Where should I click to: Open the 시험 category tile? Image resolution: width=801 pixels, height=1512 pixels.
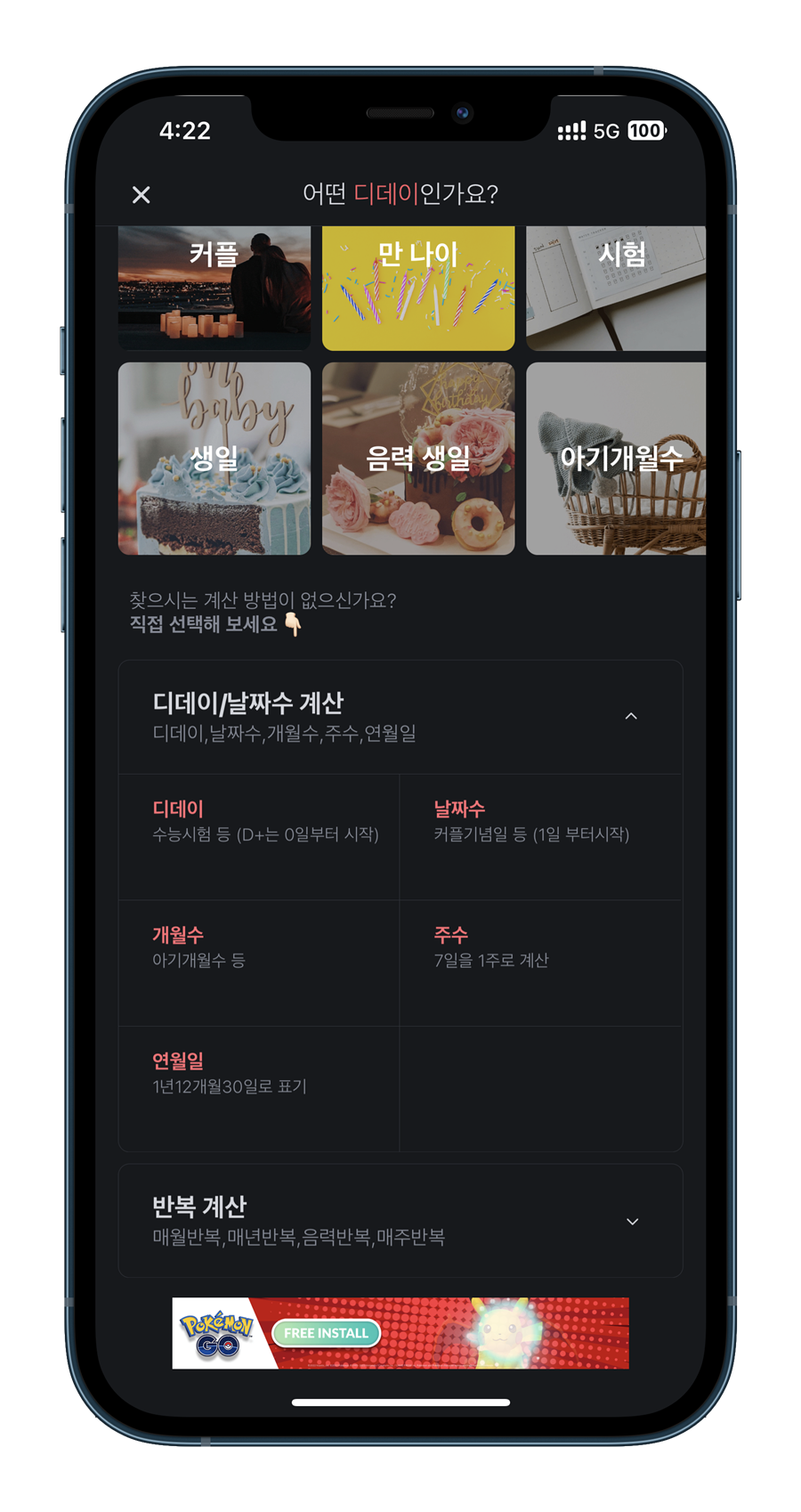616,288
